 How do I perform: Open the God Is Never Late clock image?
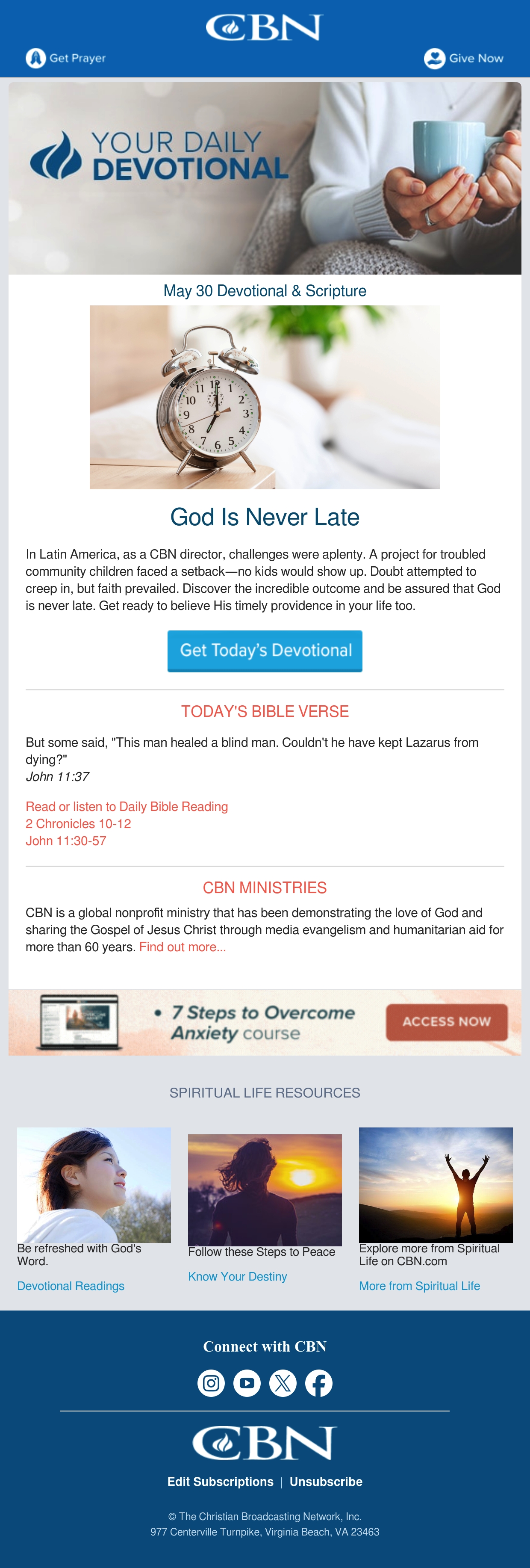265,397
